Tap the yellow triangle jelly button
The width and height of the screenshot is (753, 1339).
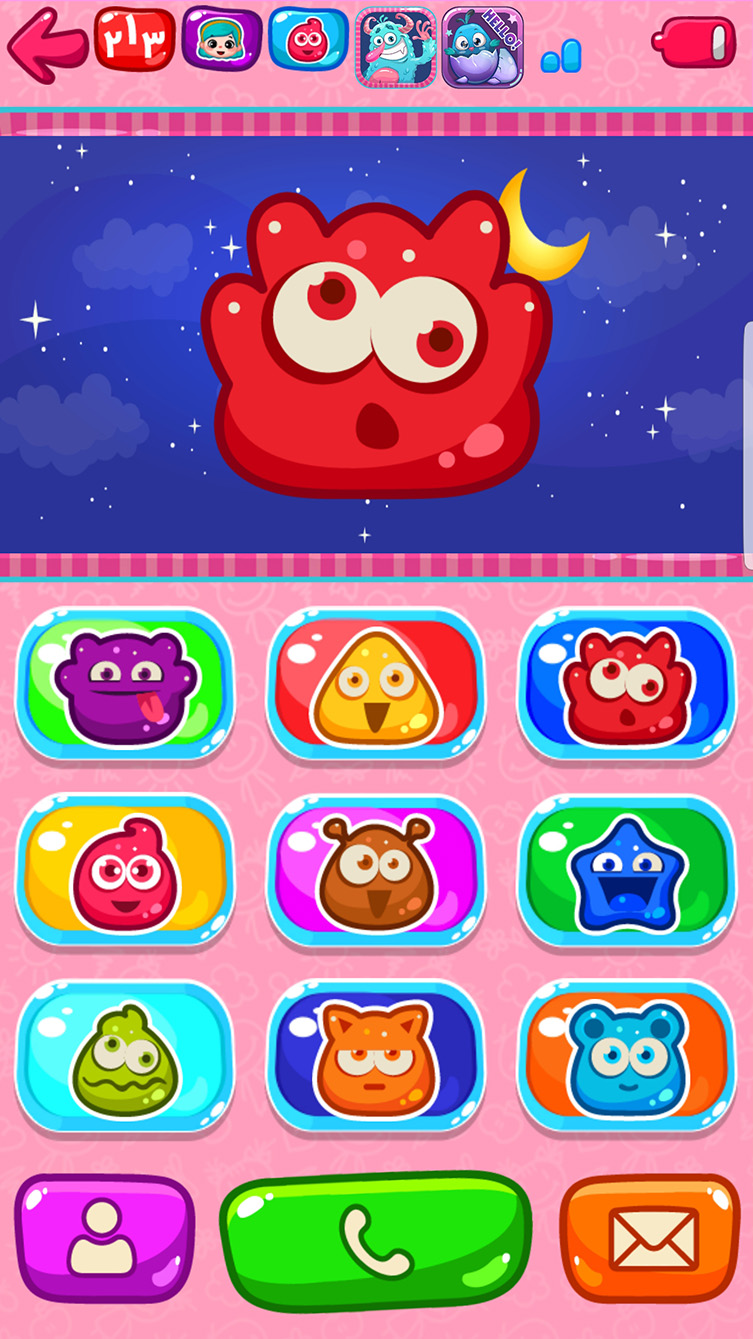click(x=376, y=685)
